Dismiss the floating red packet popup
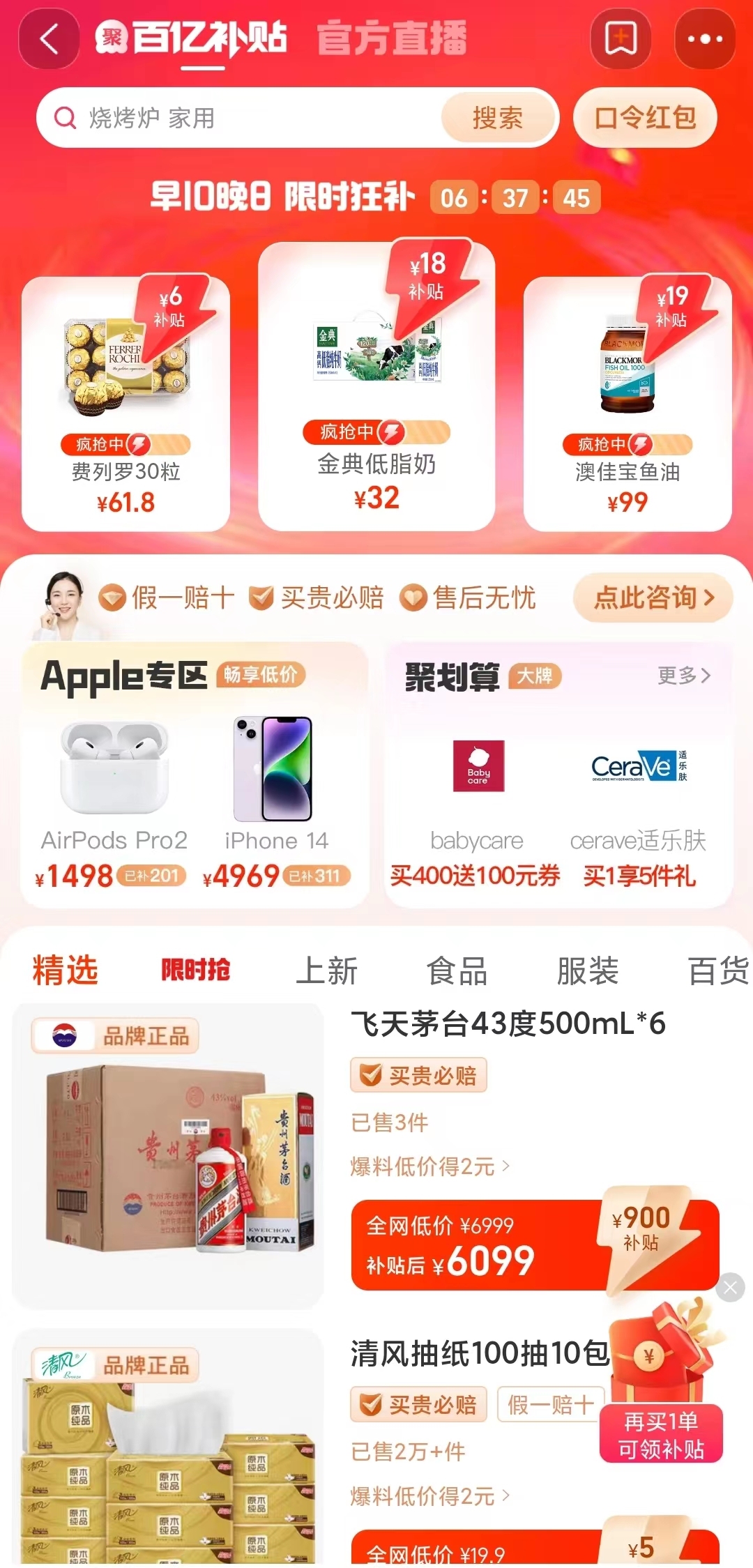The image size is (753, 1568). point(730,1288)
